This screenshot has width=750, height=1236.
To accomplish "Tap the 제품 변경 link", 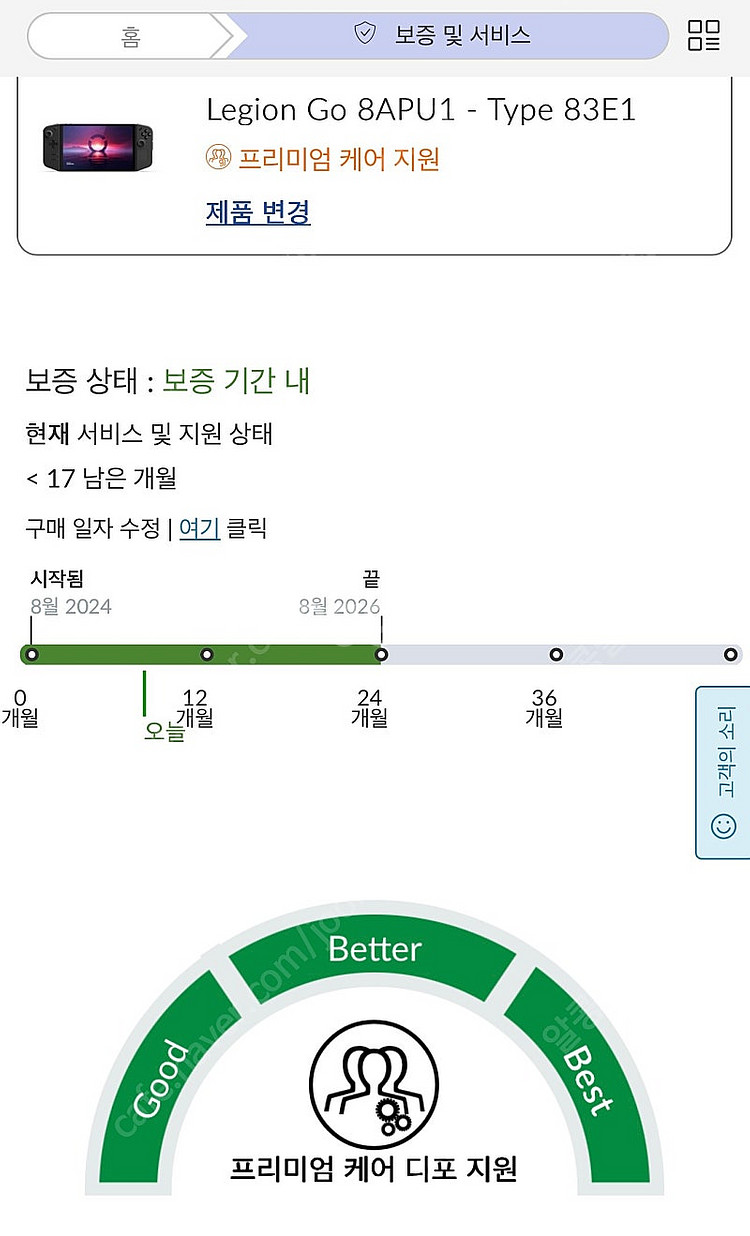I will 258,212.
